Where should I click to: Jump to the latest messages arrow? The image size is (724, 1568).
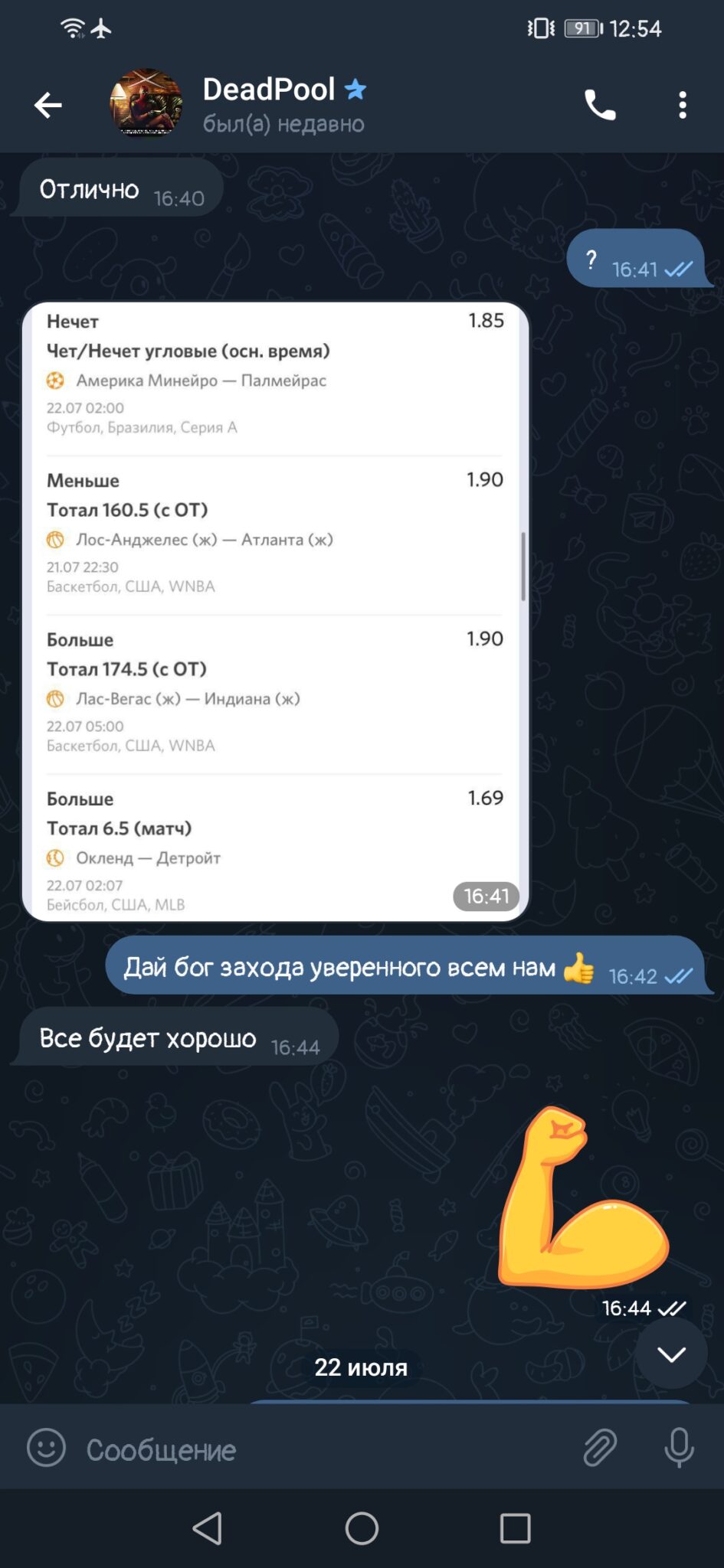671,1354
